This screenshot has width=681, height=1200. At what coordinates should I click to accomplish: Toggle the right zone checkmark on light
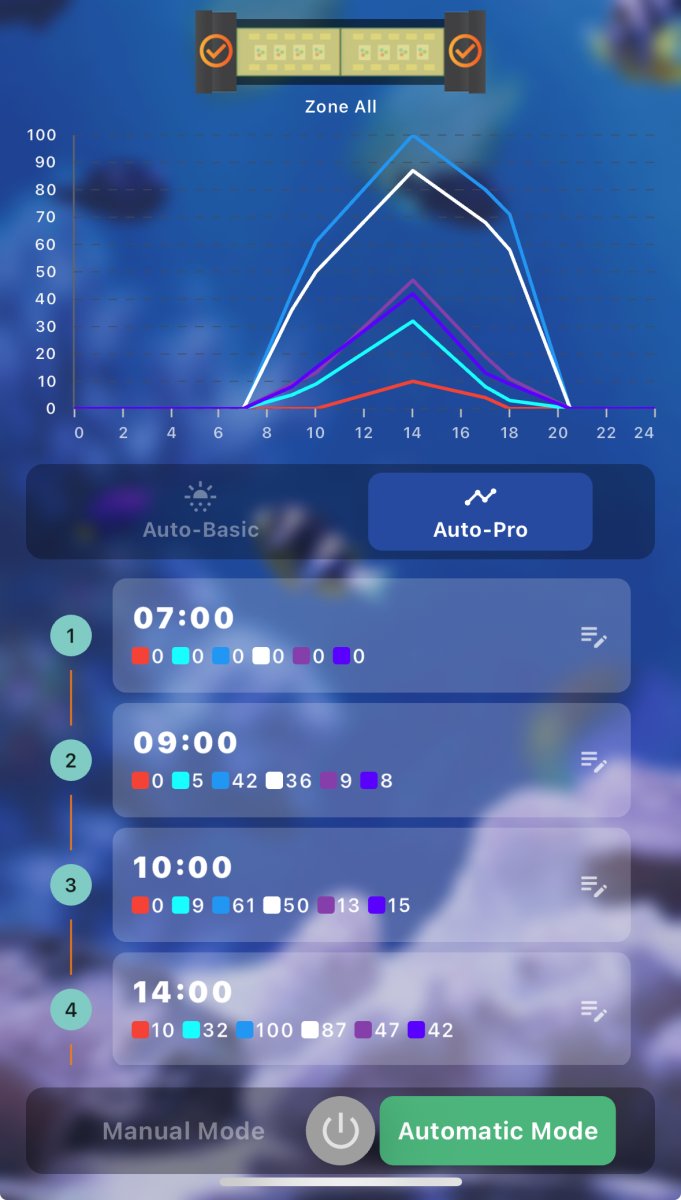click(465, 50)
